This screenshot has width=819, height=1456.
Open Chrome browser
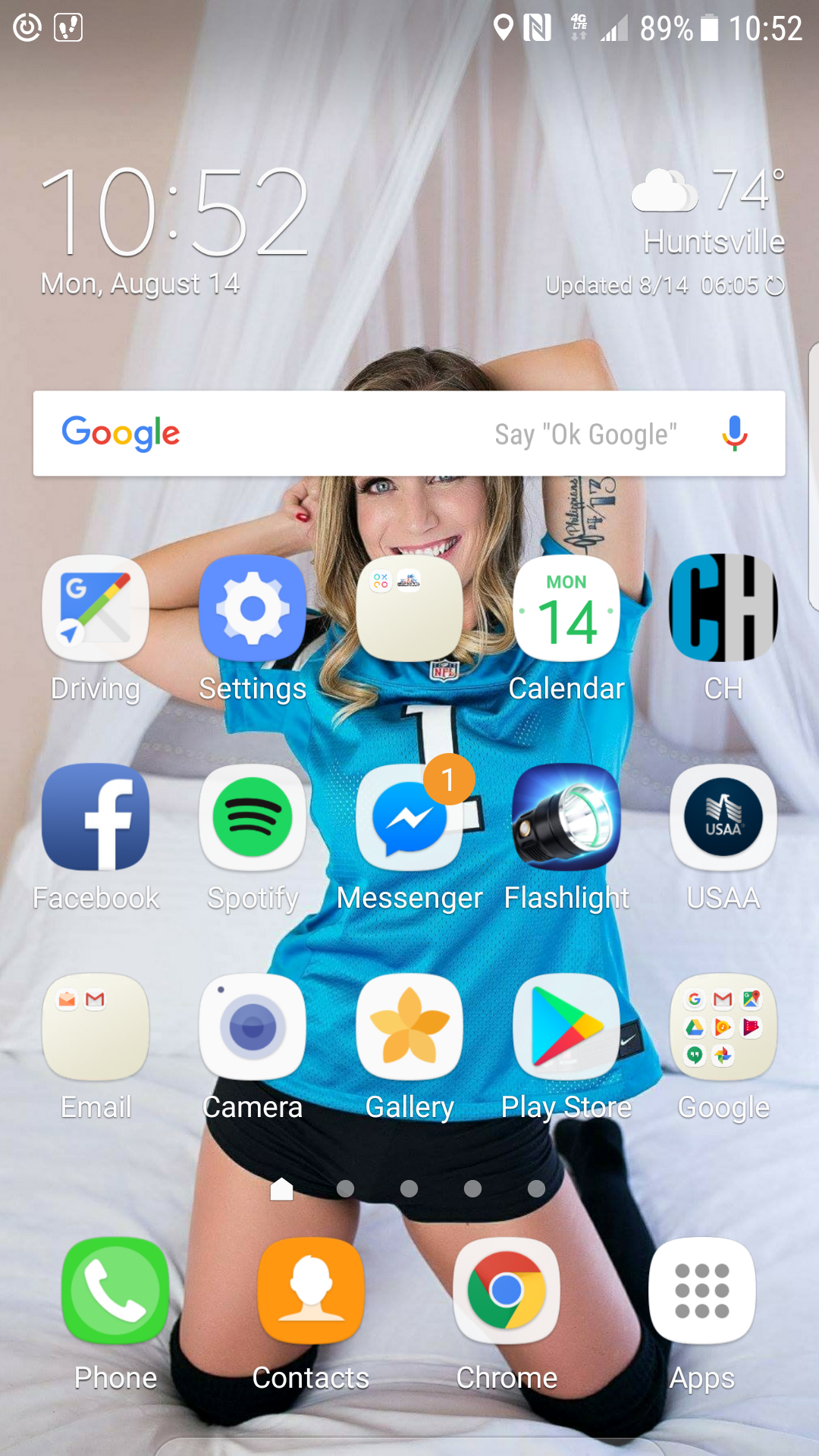[507, 1290]
